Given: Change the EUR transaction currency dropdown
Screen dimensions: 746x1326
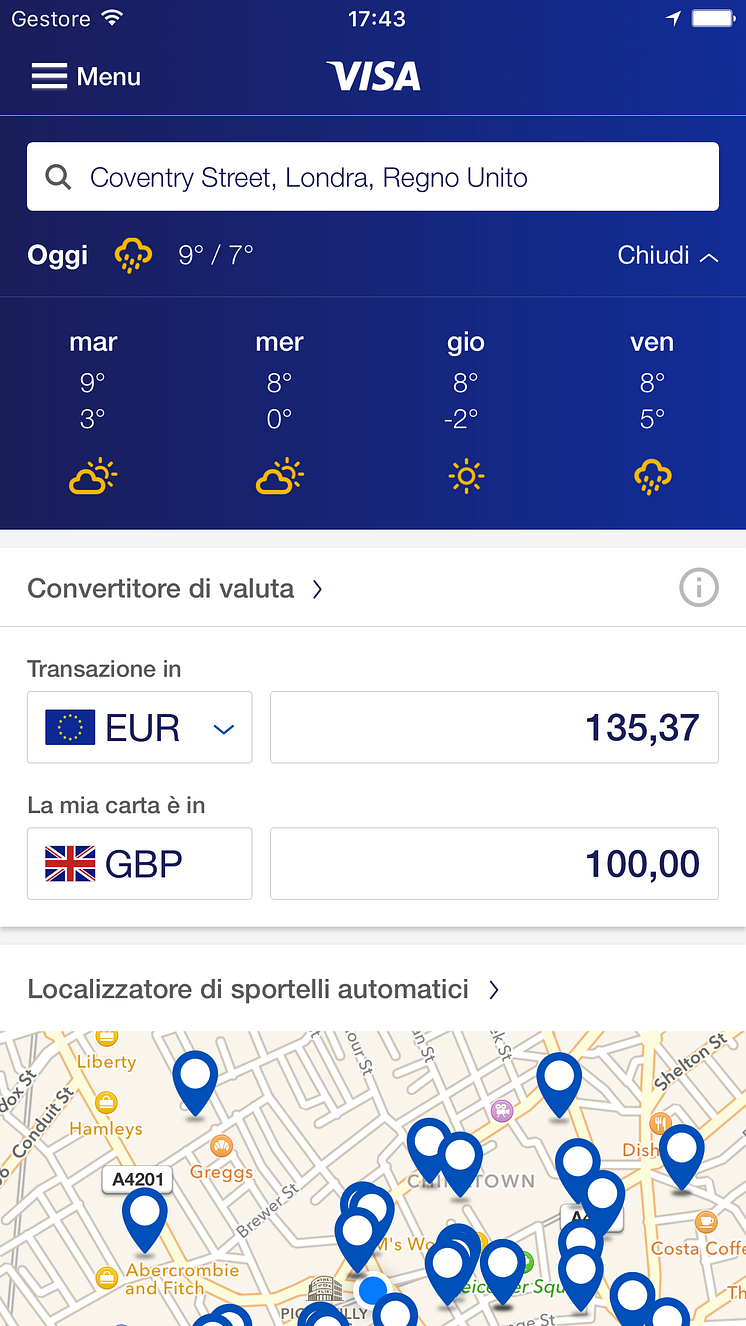Looking at the screenshot, I should (140, 728).
